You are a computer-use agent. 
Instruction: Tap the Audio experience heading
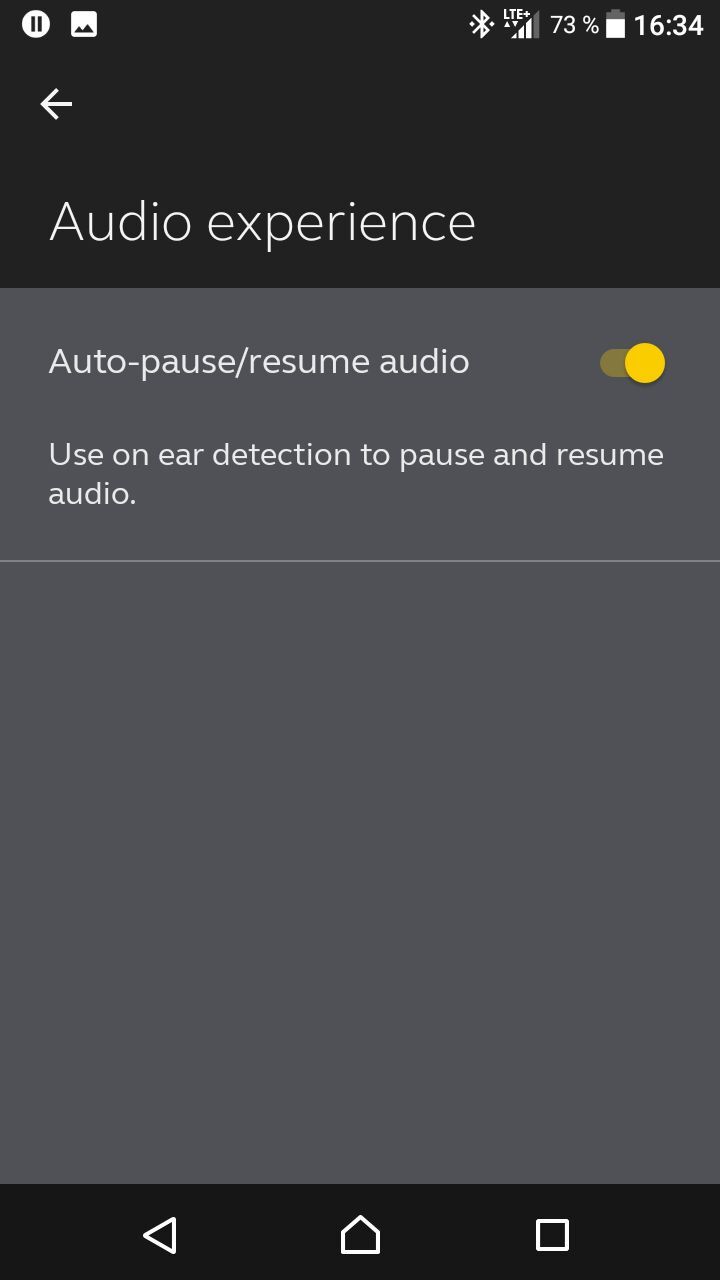pos(262,221)
